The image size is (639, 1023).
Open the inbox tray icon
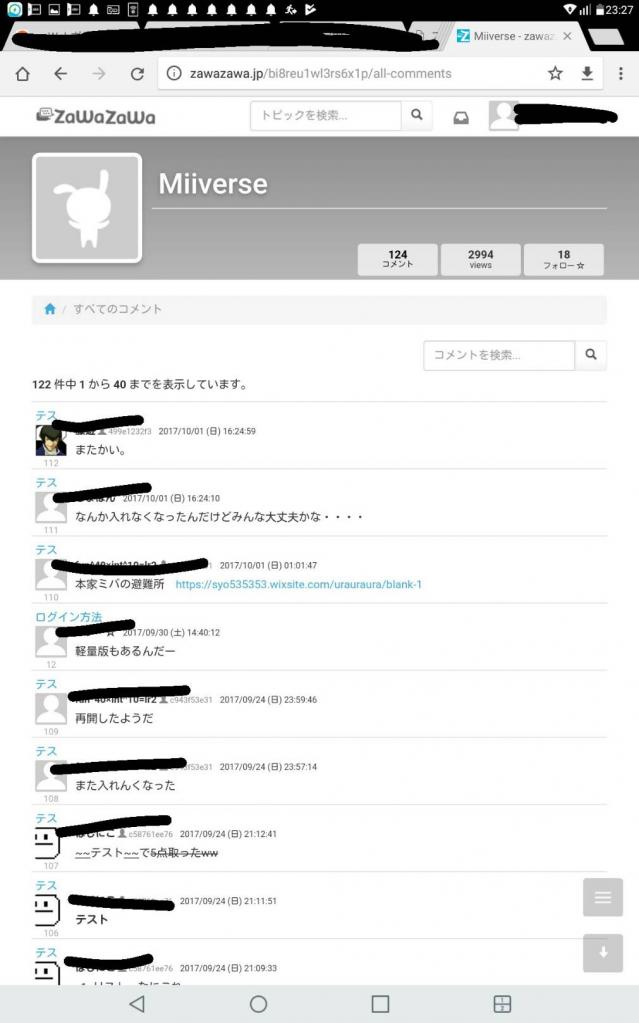click(461, 117)
